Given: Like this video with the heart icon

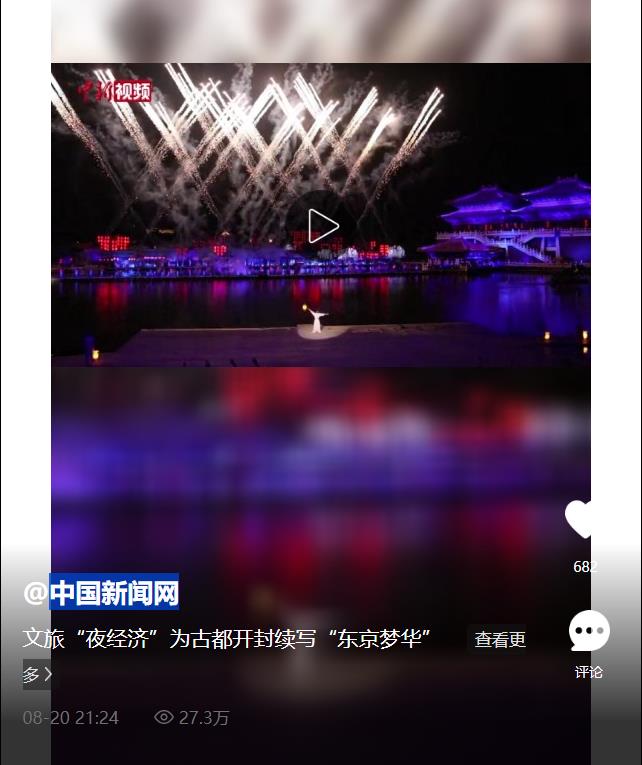Looking at the screenshot, I should coord(583,519).
